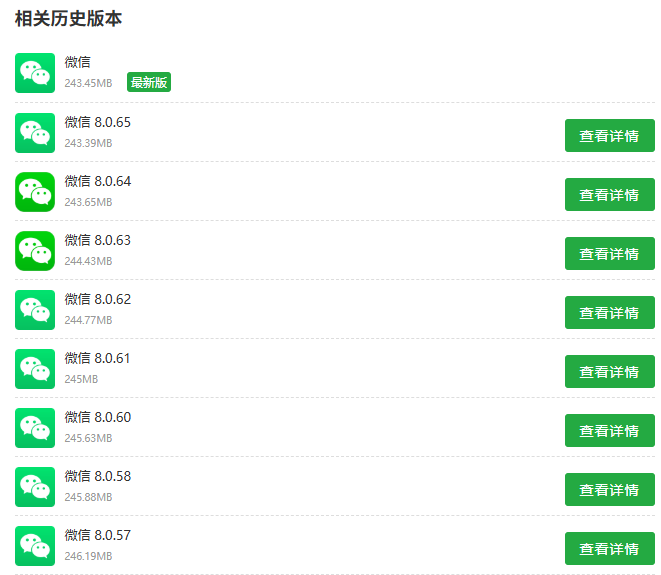Viewport: 661px width, 575px height.
Task: Open details for 微信 8.0.65
Action: click(x=609, y=136)
